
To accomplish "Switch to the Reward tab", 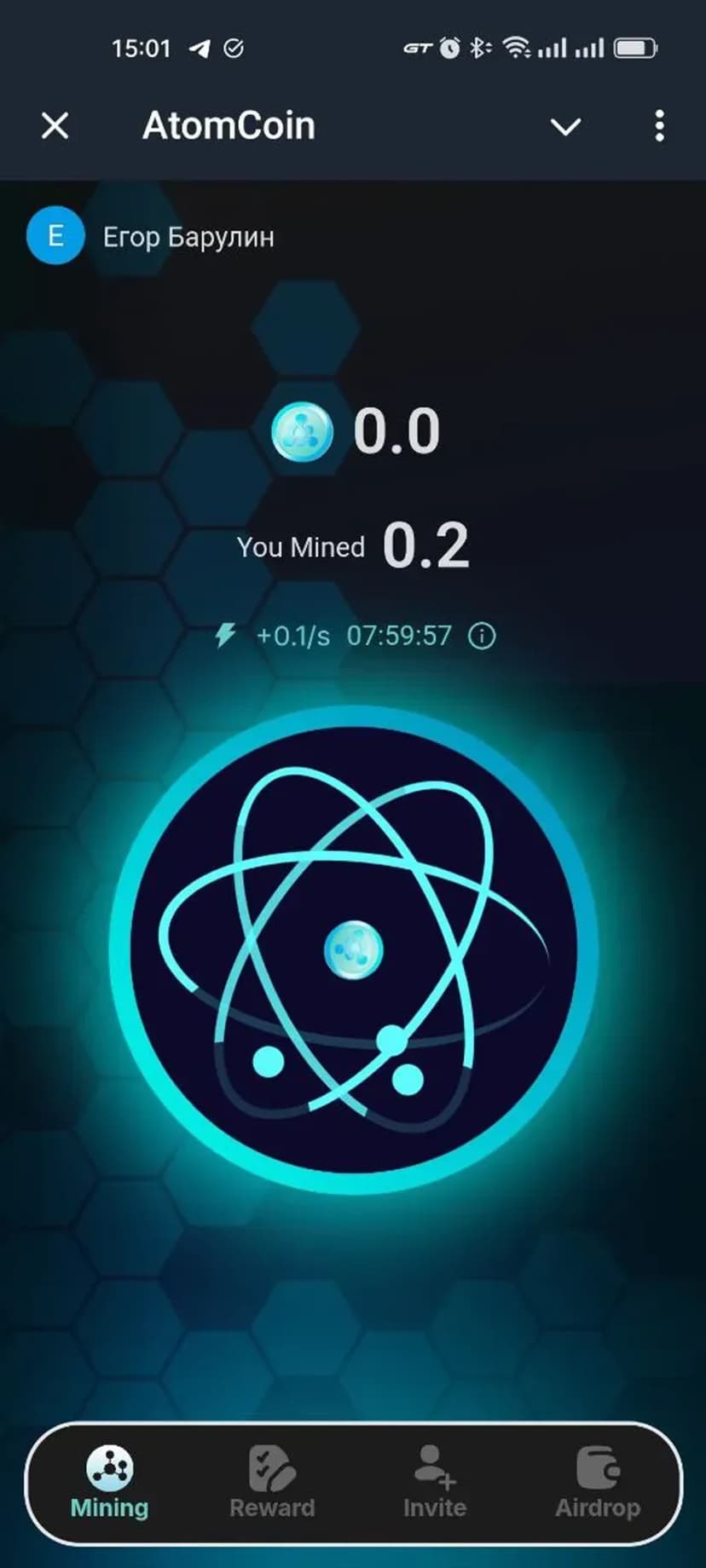I will [272, 1483].
